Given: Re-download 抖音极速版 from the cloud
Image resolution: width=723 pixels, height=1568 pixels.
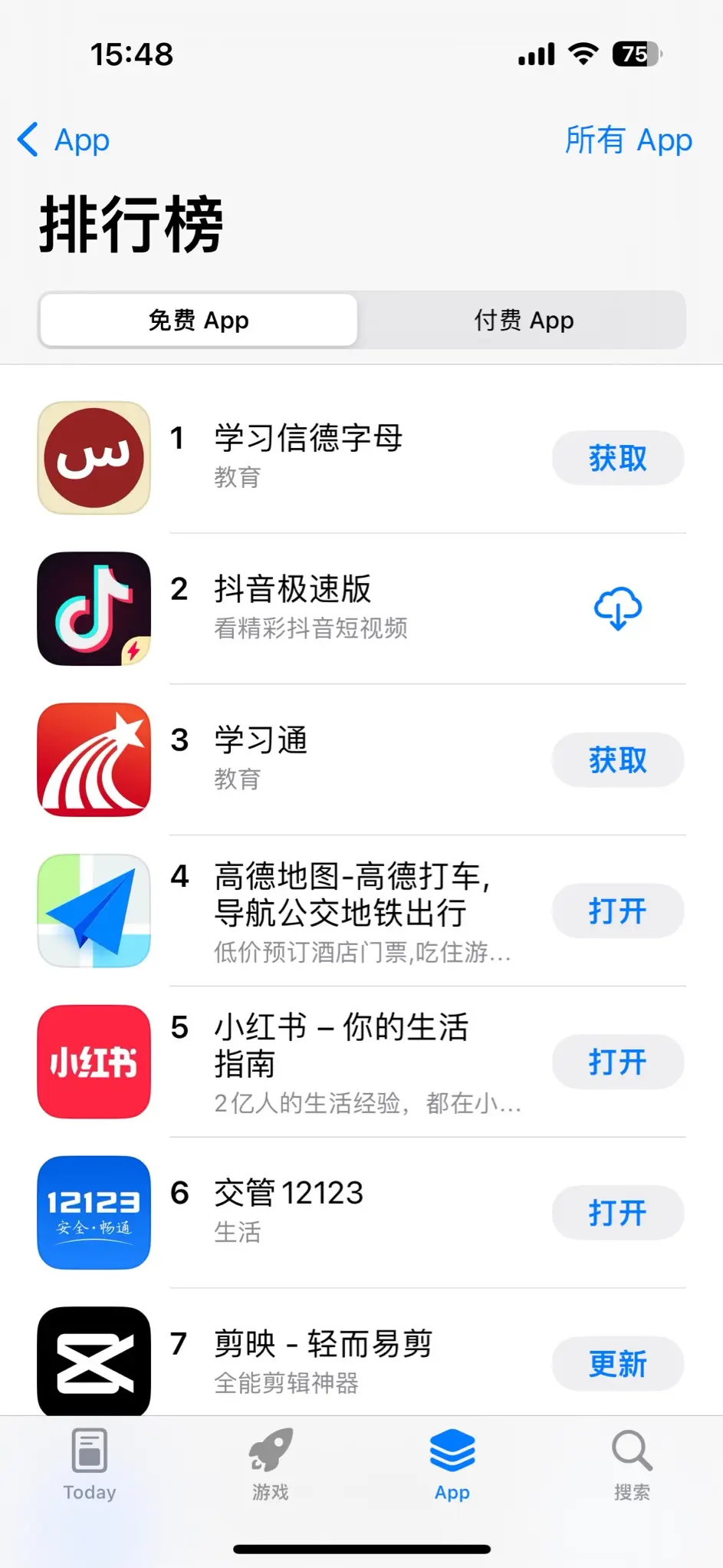Looking at the screenshot, I should [617, 609].
